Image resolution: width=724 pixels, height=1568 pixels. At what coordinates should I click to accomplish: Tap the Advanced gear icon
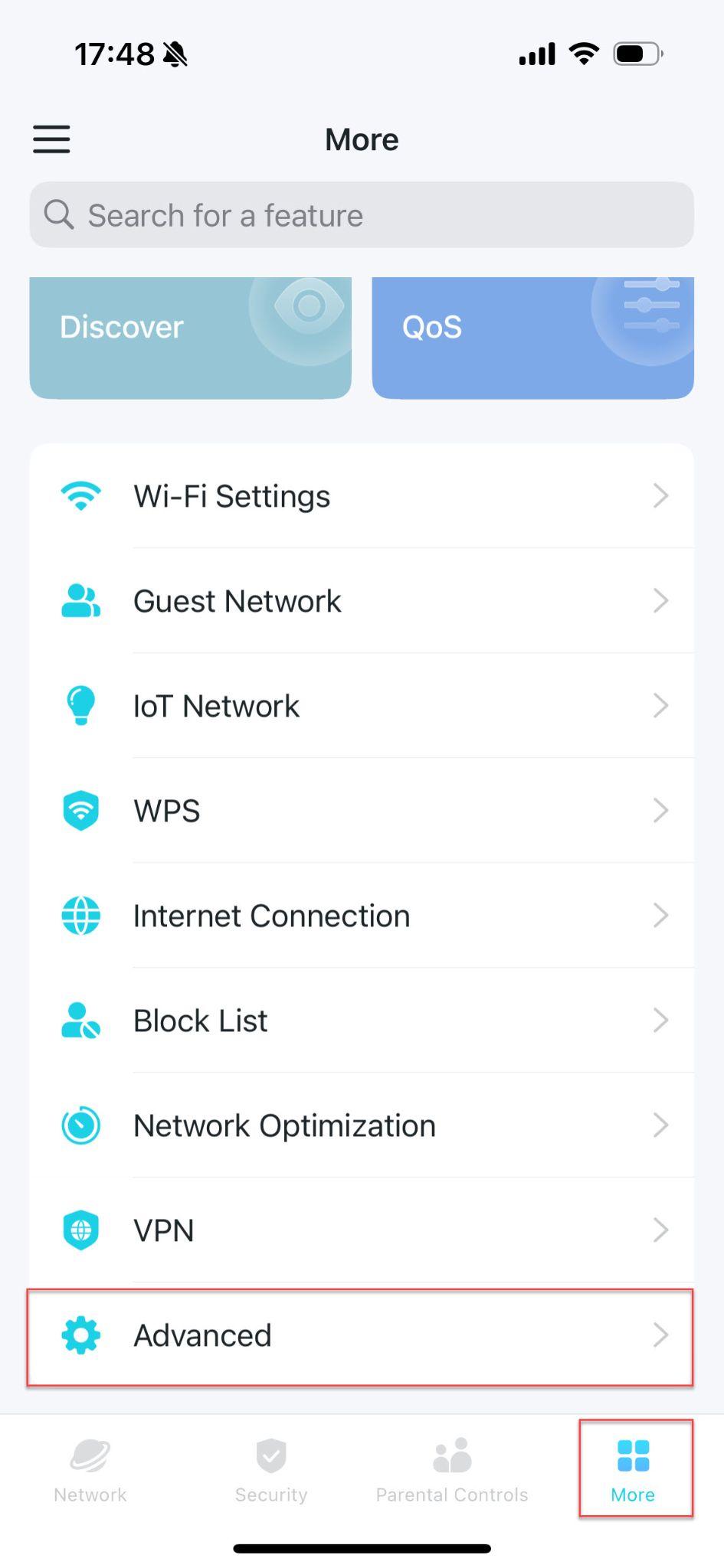[80, 1334]
